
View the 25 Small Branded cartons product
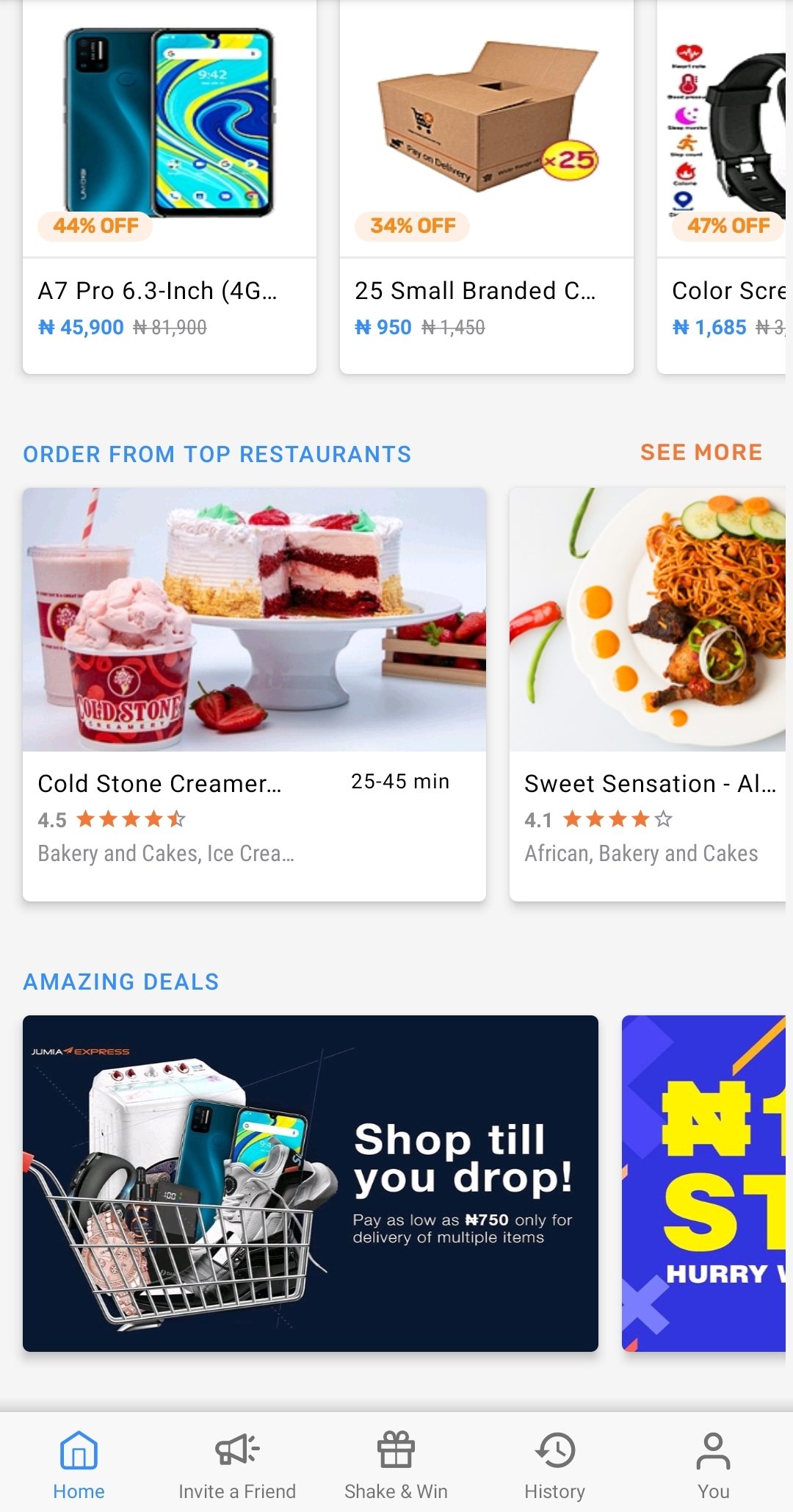point(487,187)
